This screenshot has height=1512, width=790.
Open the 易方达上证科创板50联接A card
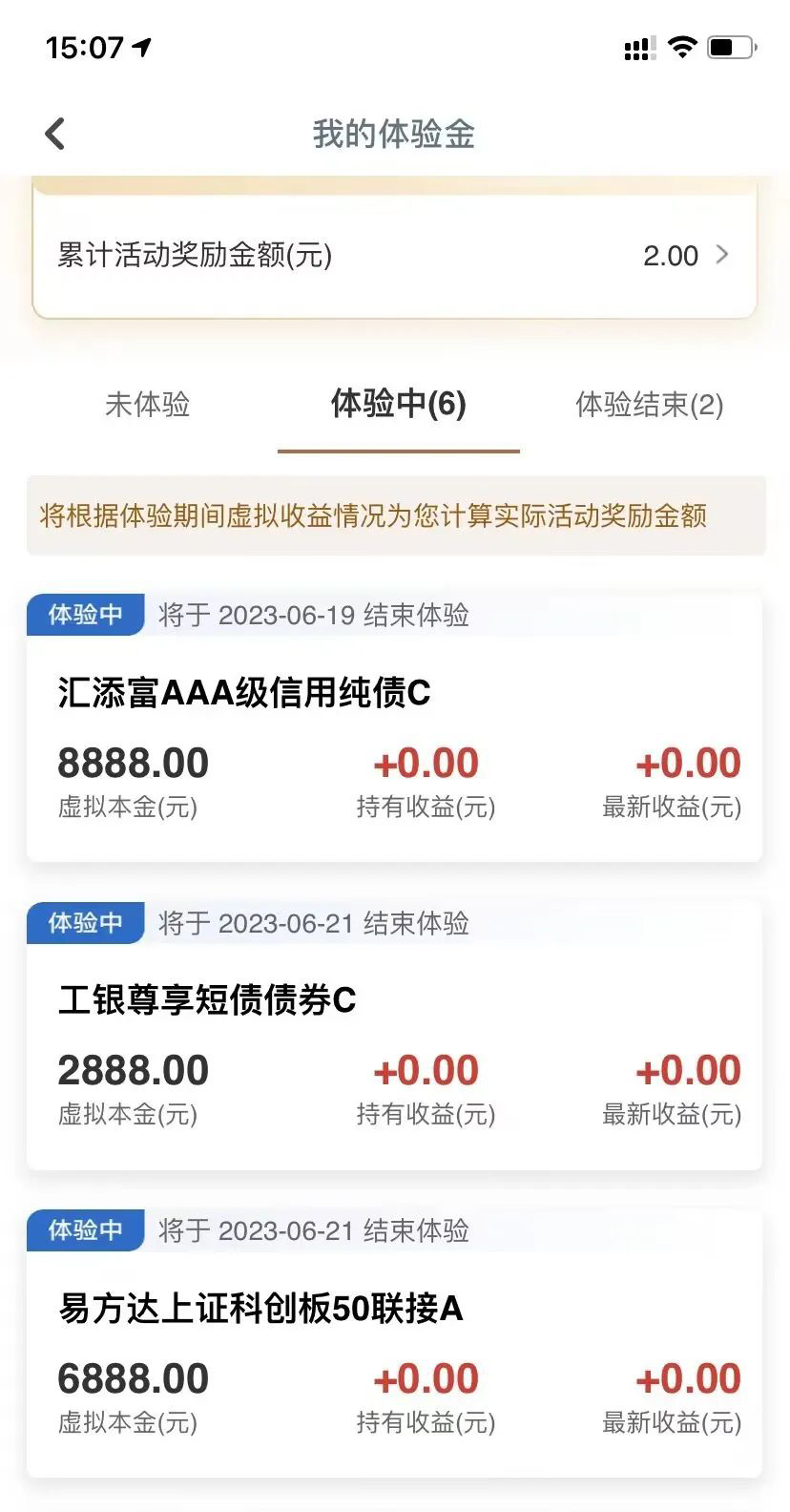[394, 1343]
